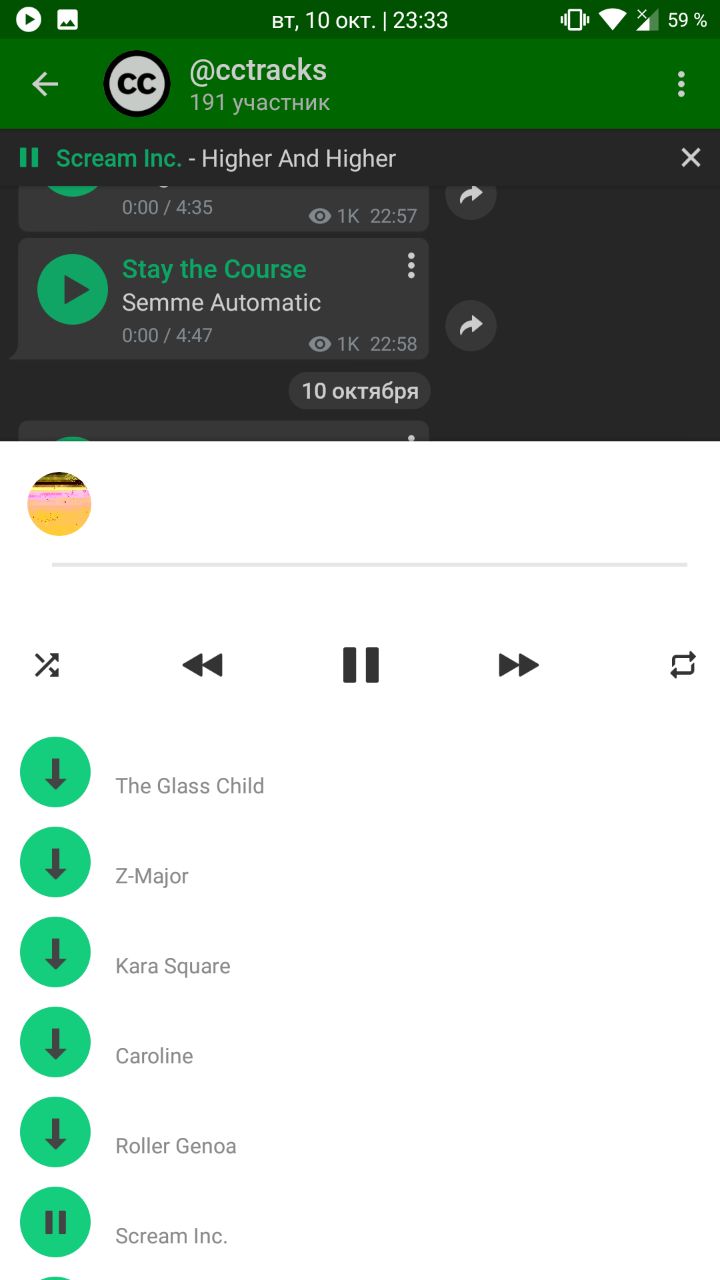Open options for Stay the Course message

click(410, 266)
